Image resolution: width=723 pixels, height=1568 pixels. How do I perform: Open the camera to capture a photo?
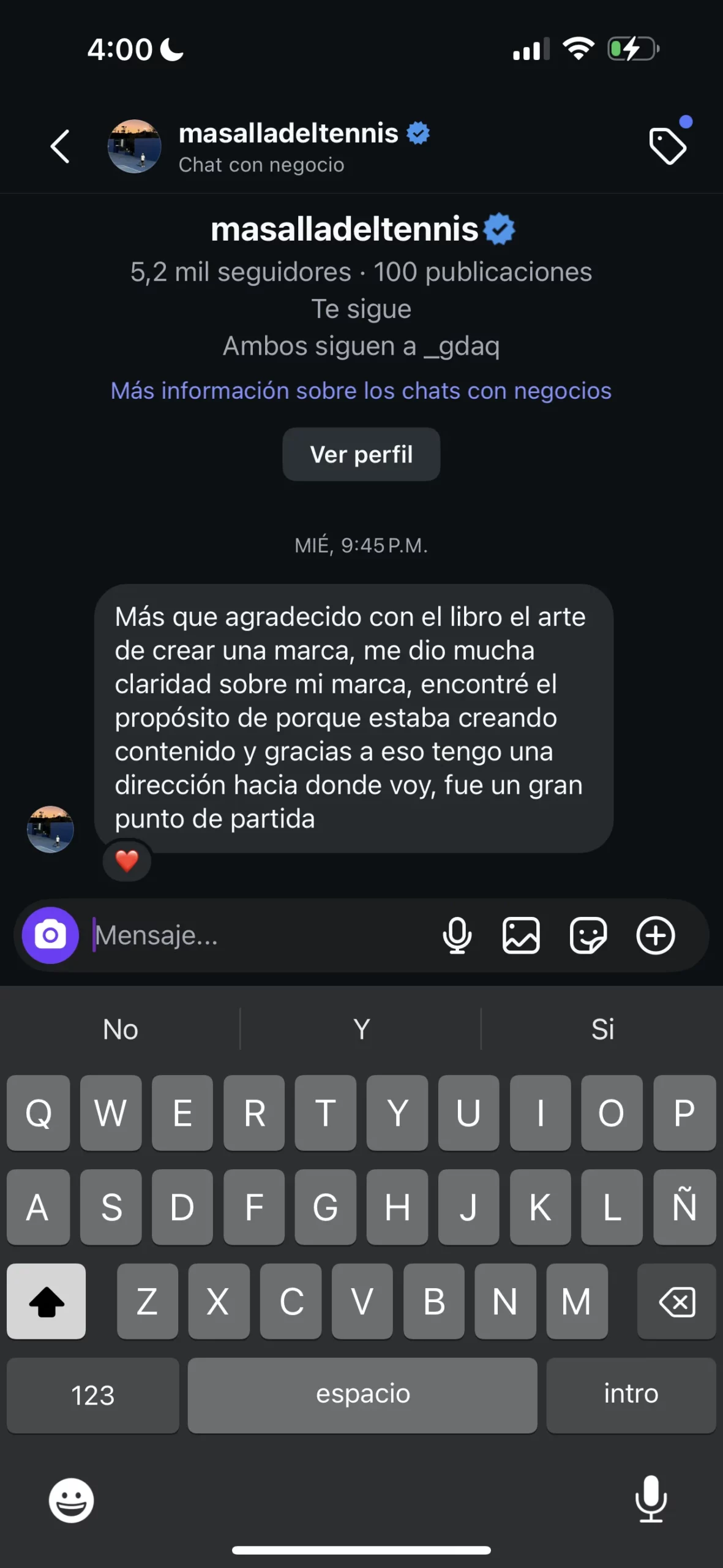point(50,935)
